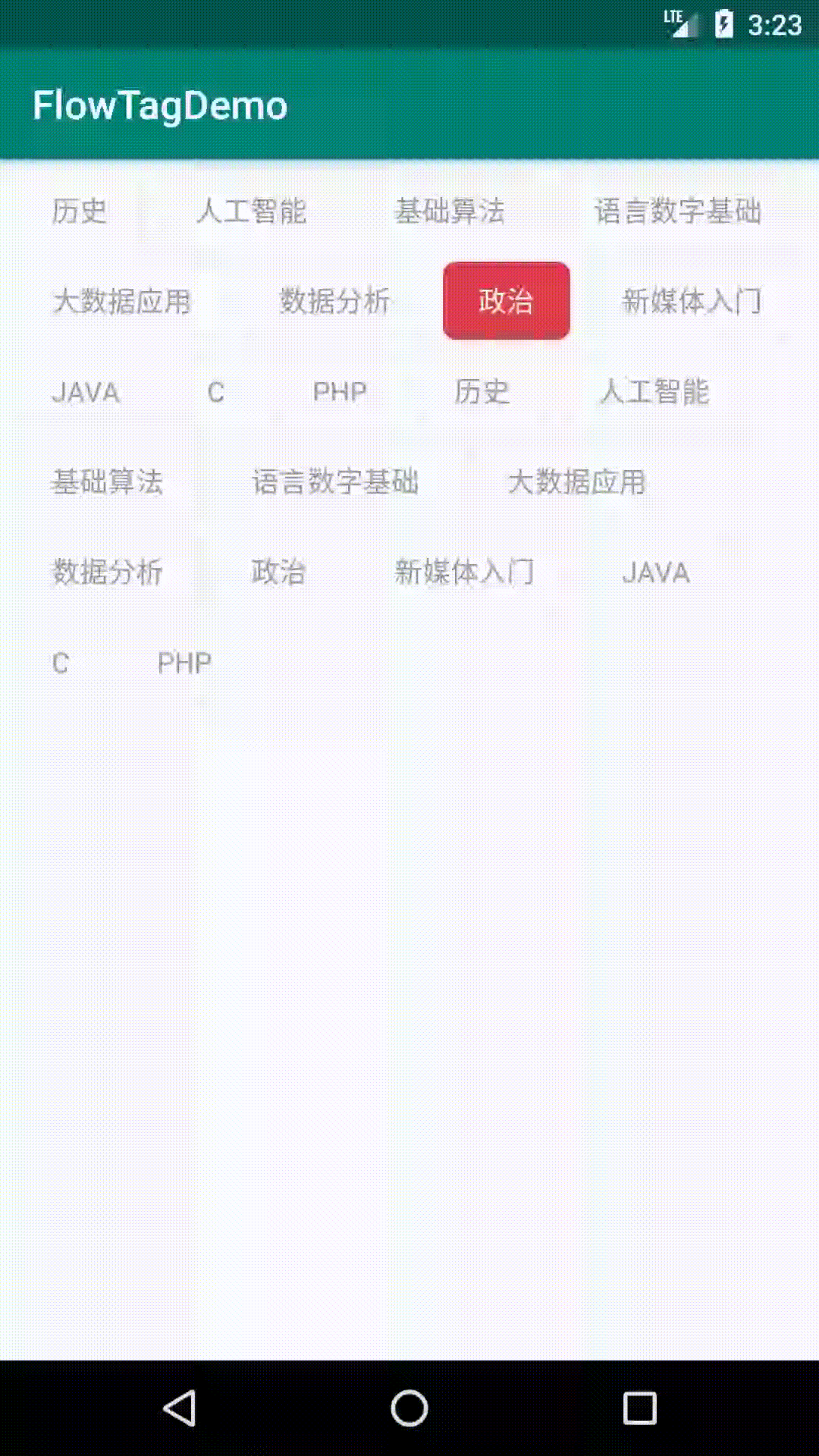This screenshot has height=1456, width=819.
Task: Select 人工智能 at end of third row
Action: pyautogui.click(x=657, y=393)
